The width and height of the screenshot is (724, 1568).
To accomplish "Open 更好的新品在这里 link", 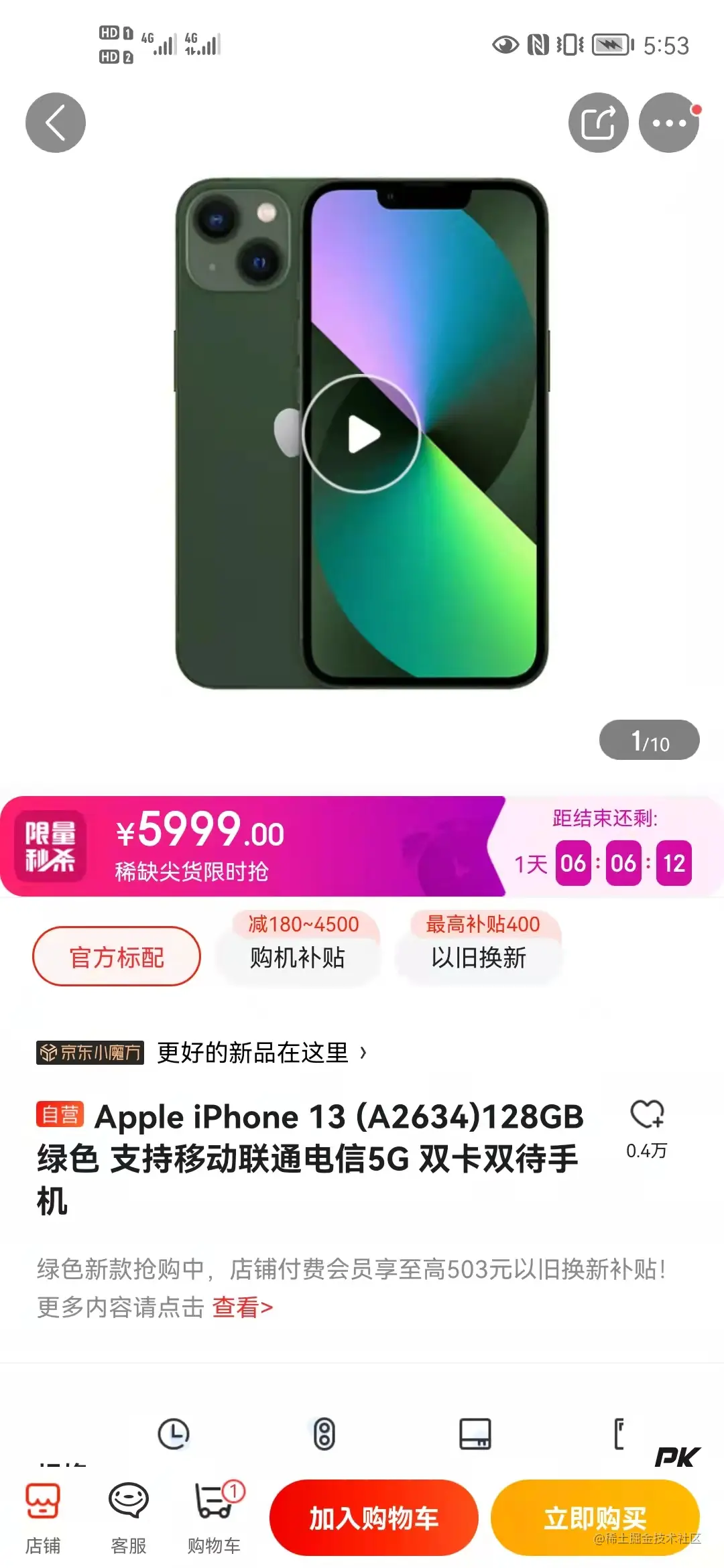I will (x=261, y=1053).
